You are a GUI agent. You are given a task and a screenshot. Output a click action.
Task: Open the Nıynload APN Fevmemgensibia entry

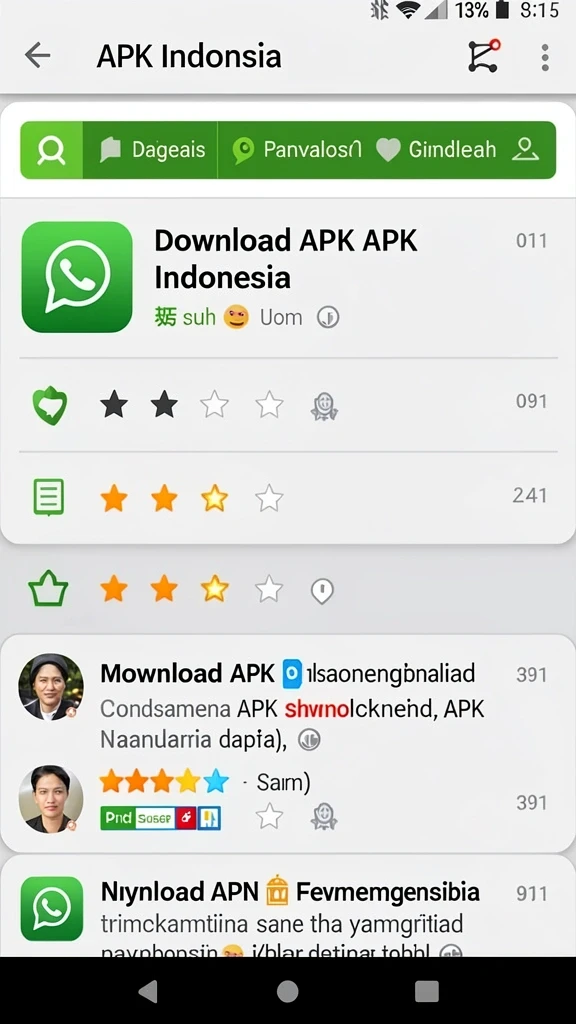pyautogui.click(x=290, y=891)
